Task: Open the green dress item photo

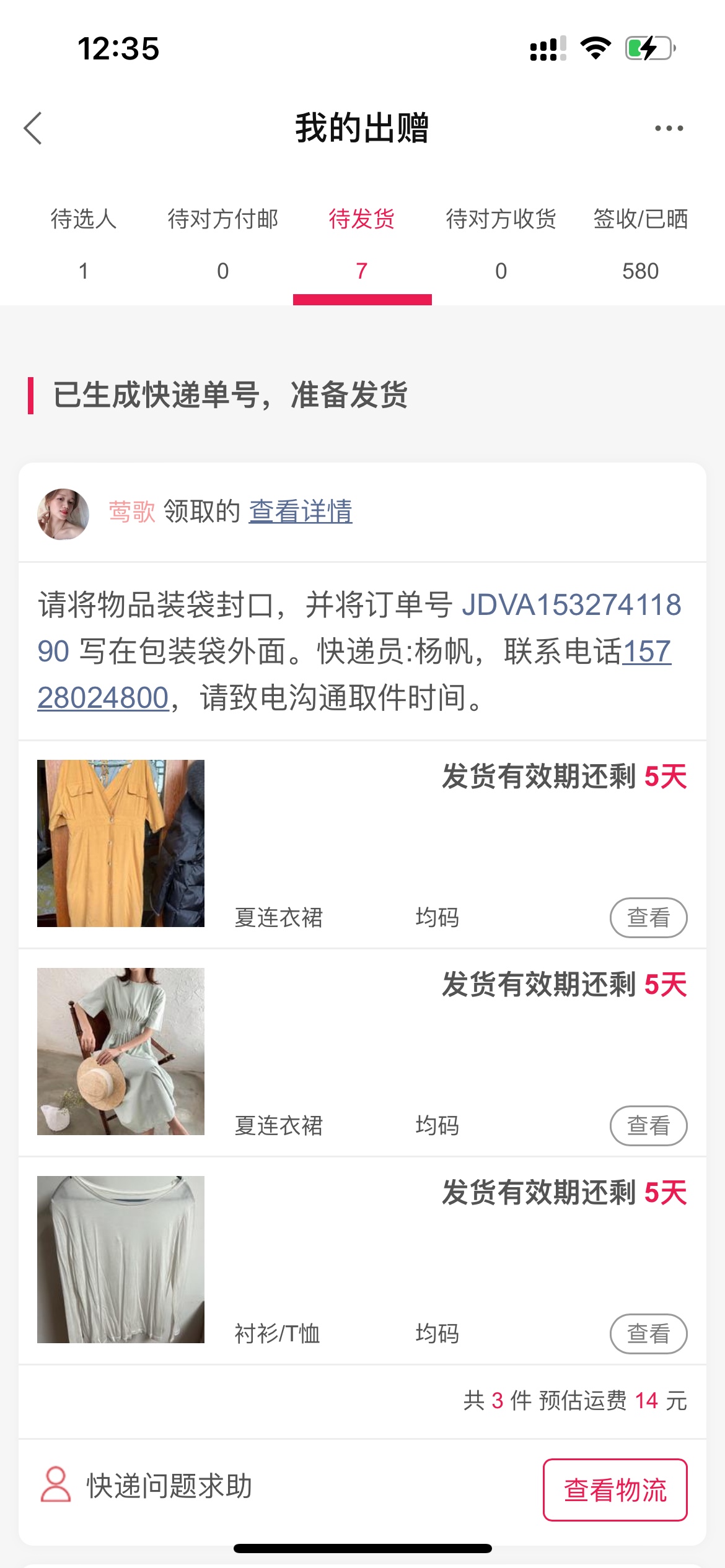Action: [x=121, y=1051]
